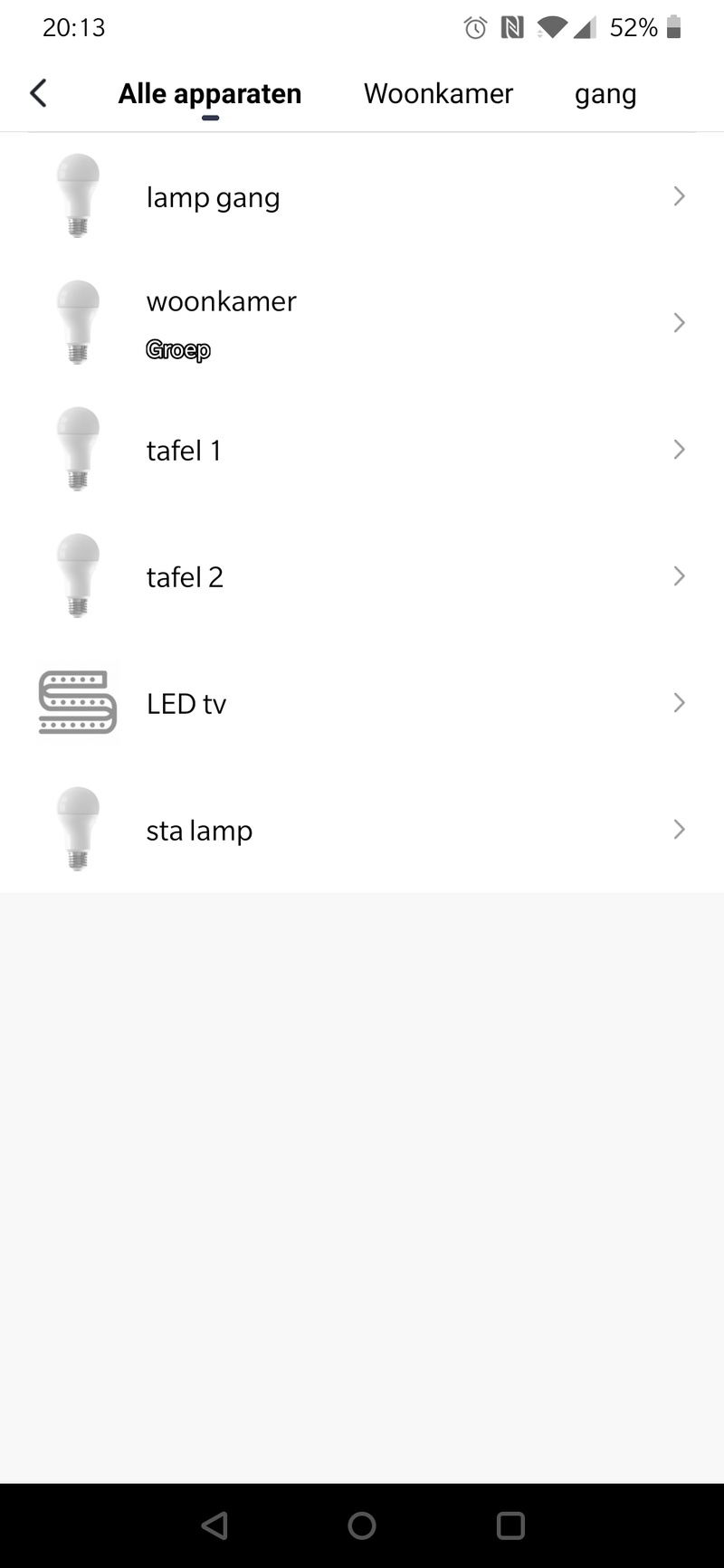The width and height of the screenshot is (724, 1568).
Task: Switch to the gang tab
Action: click(605, 94)
